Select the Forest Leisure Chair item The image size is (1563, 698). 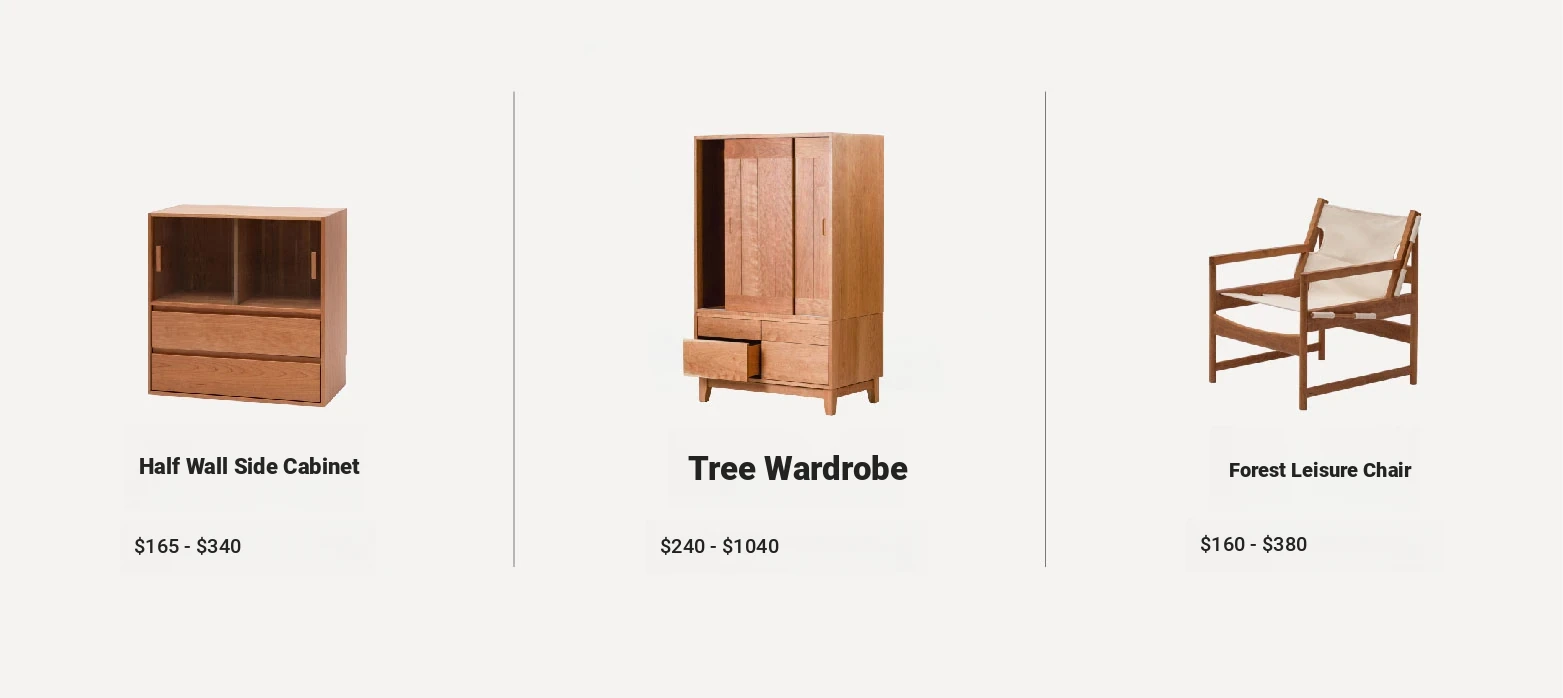tap(1318, 470)
